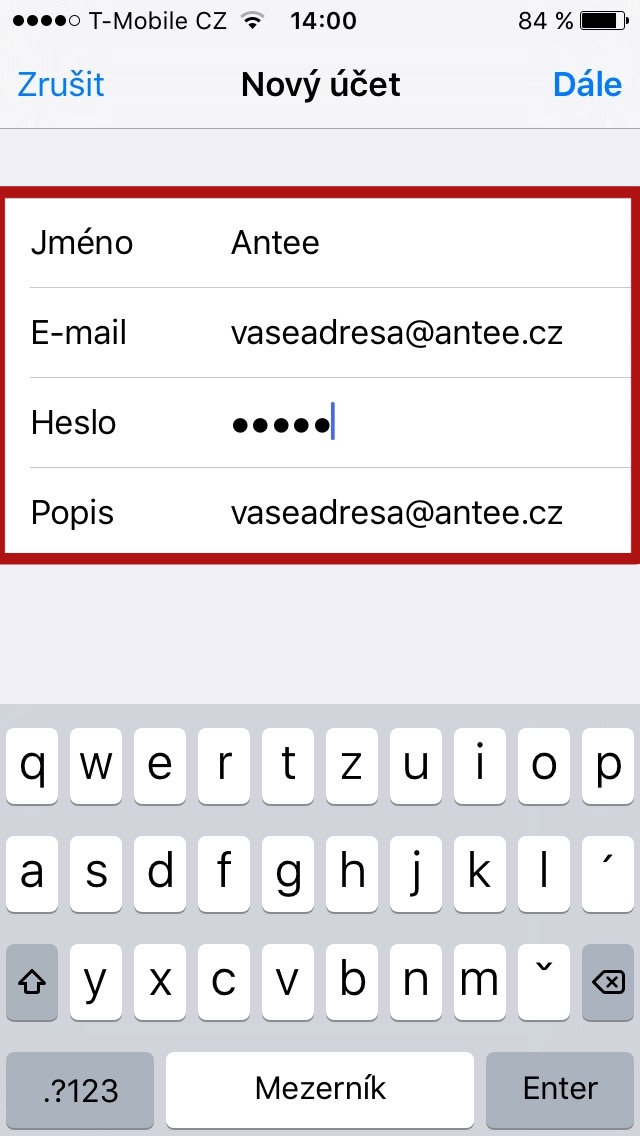Screen dimensions: 640x1136
Task: Switch keyboard to .?123 symbols
Action: tap(80, 1088)
